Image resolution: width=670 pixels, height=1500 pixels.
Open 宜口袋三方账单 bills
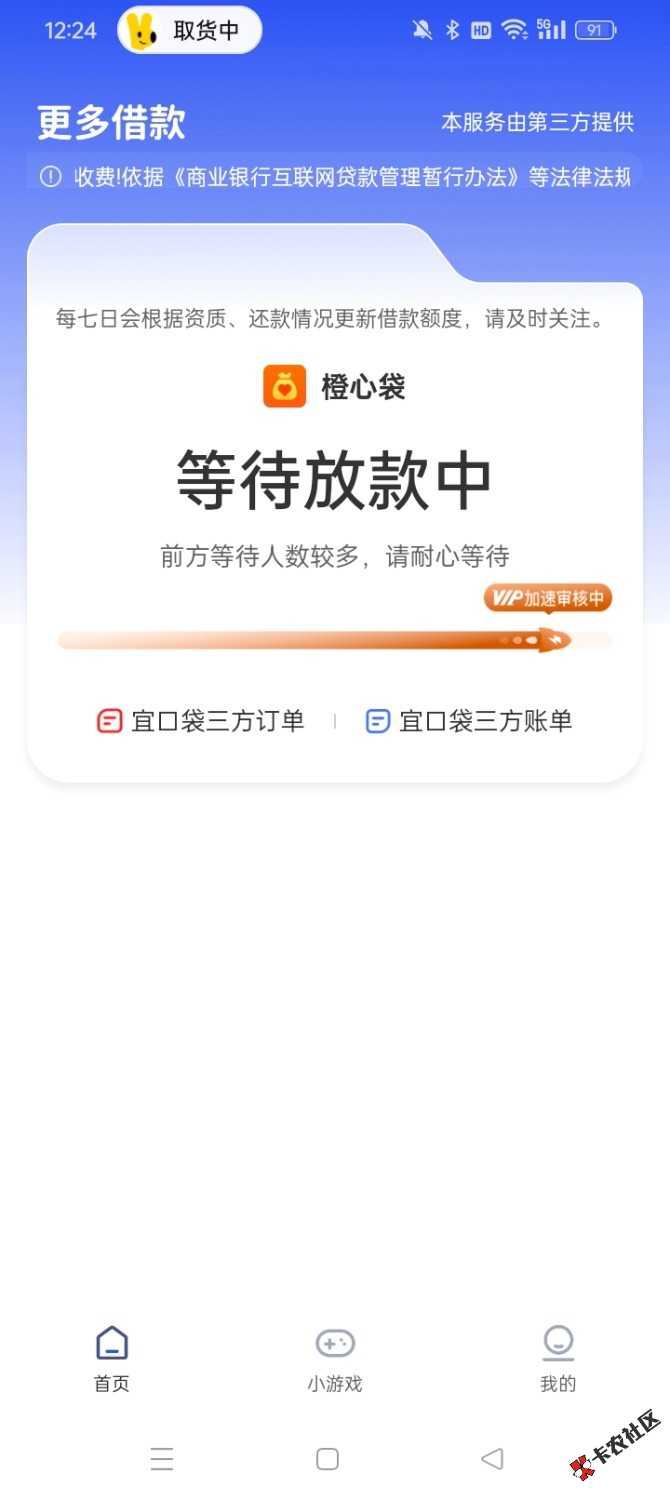469,721
